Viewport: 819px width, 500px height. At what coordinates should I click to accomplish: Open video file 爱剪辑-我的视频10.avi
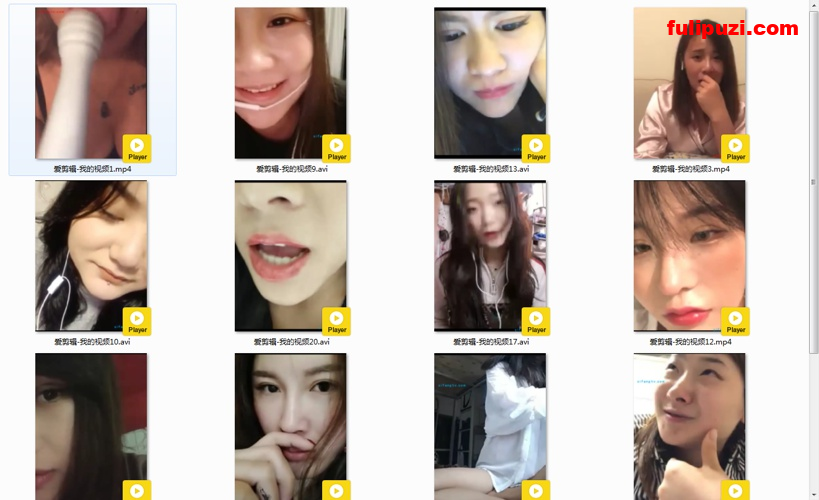click(91, 256)
